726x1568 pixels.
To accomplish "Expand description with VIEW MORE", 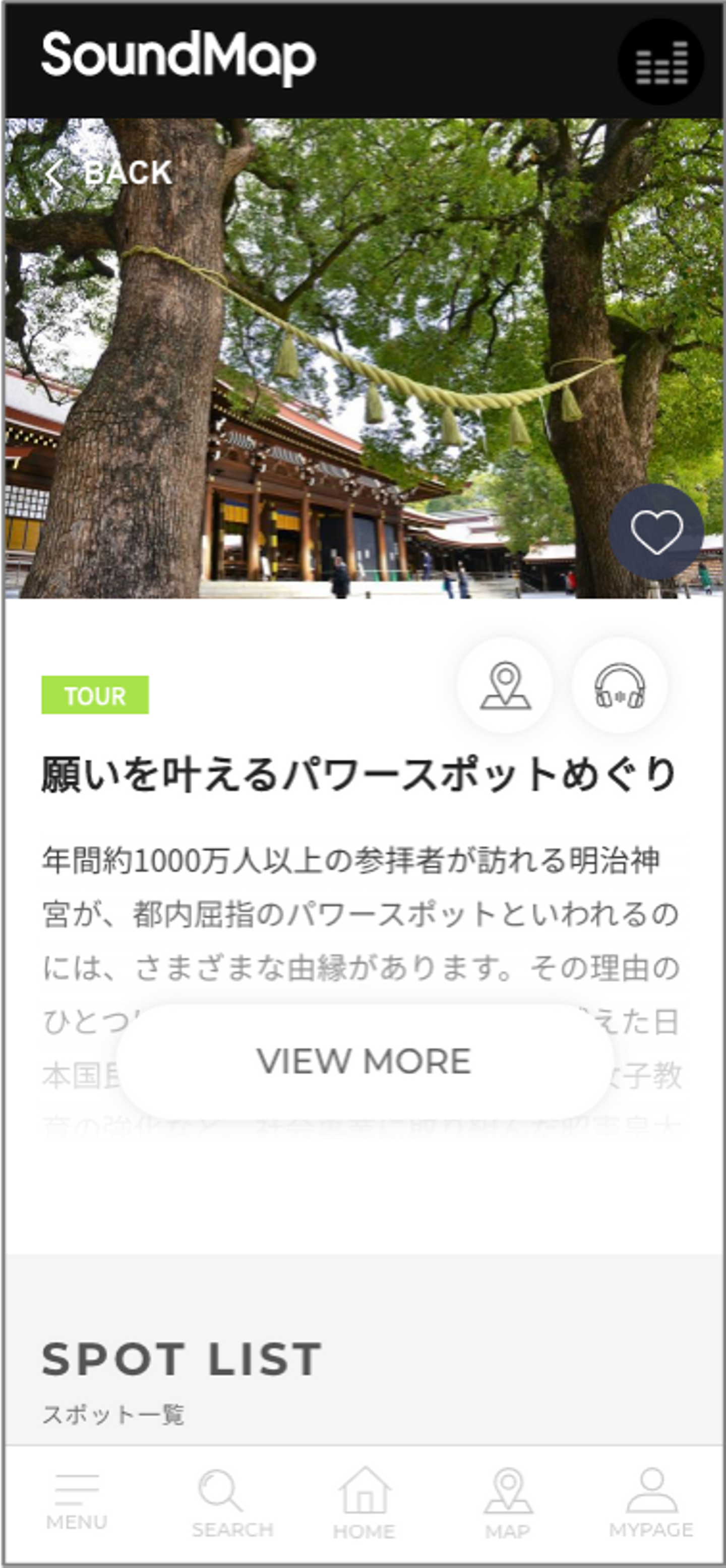I will point(364,1061).
